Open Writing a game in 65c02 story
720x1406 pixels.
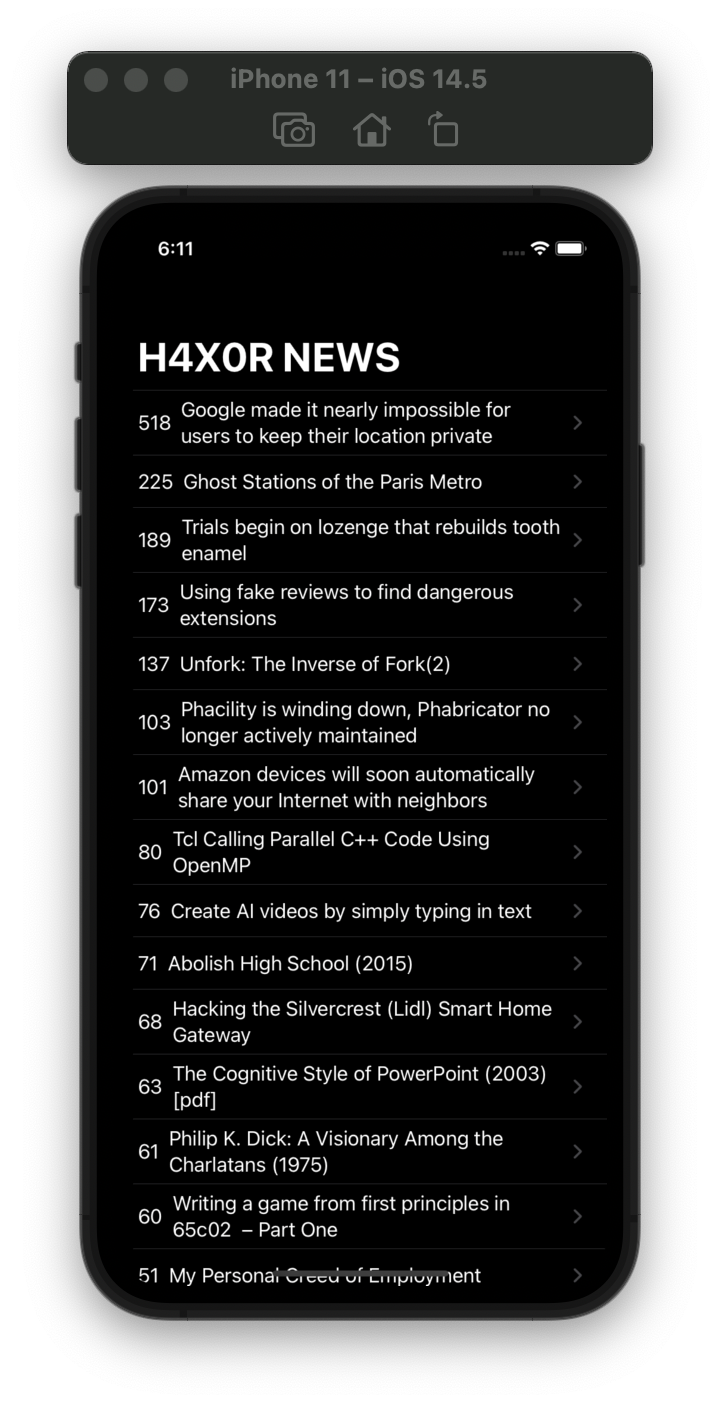[x=340, y=1217]
